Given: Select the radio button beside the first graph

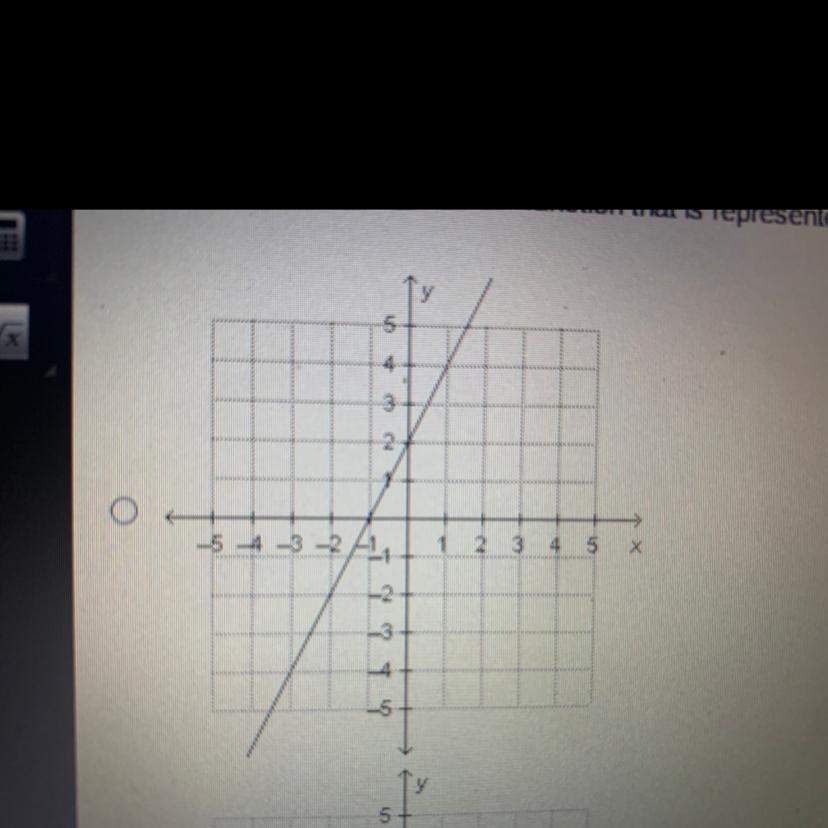Looking at the screenshot, I should point(123,512).
